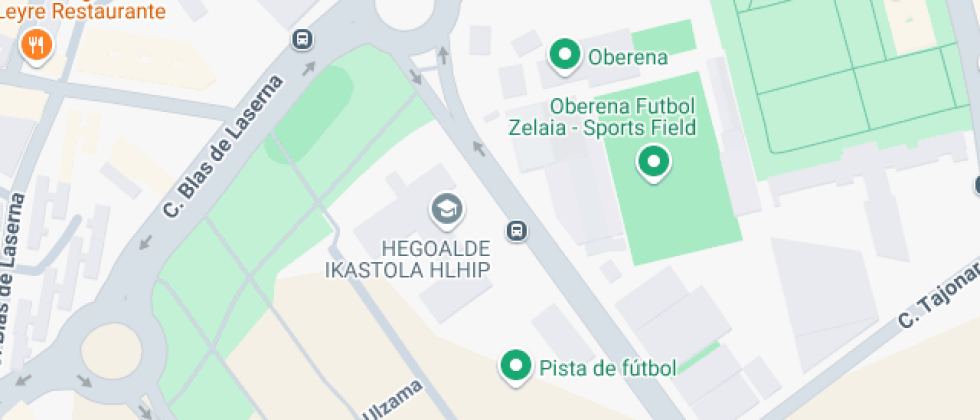The width and height of the screenshot is (980, 420).
Task: Tap the bus stop on C. Blas de Laserna
Action: [x=302, y=40]
